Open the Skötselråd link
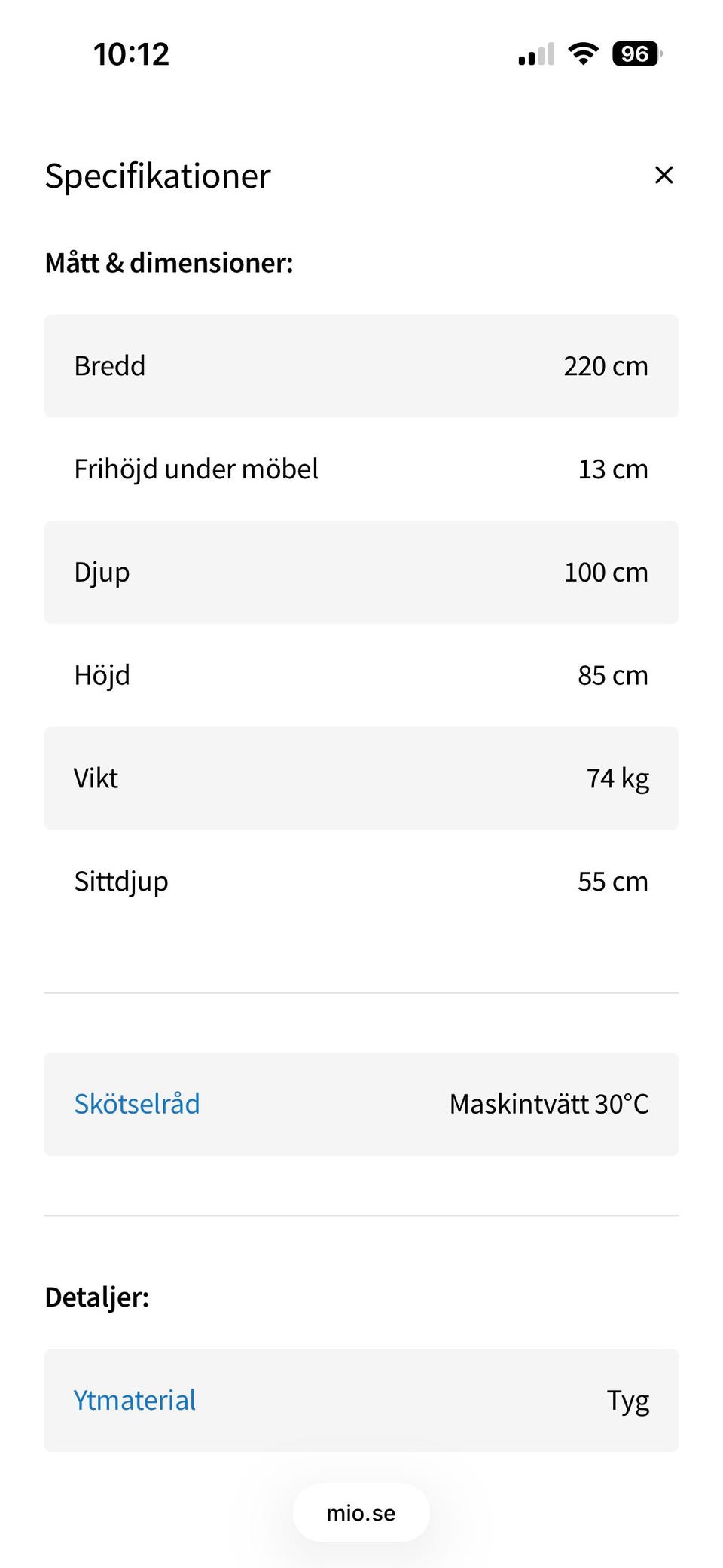Screen dimensions: 723x1568 [x=137, y=1104]
